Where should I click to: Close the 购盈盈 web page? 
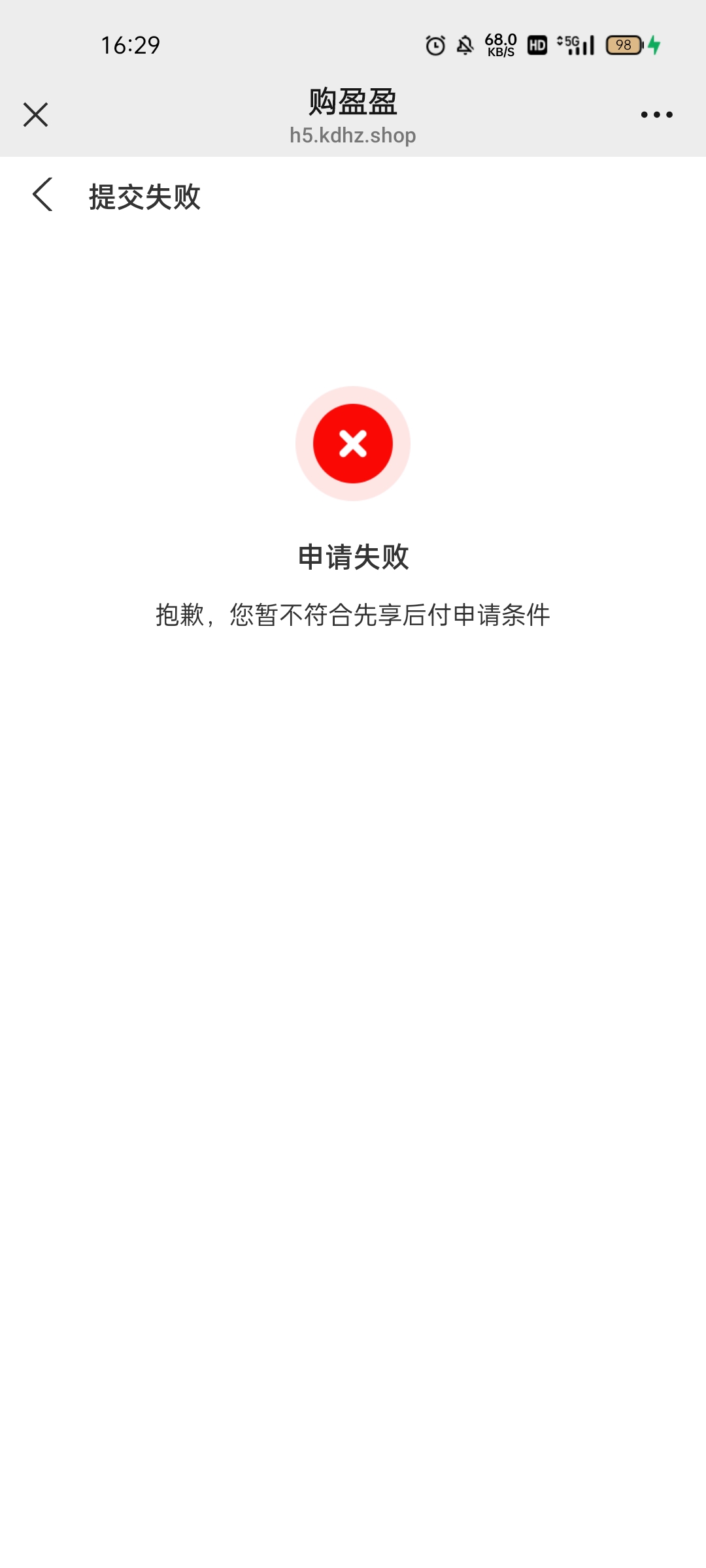[x=35, y=114]
